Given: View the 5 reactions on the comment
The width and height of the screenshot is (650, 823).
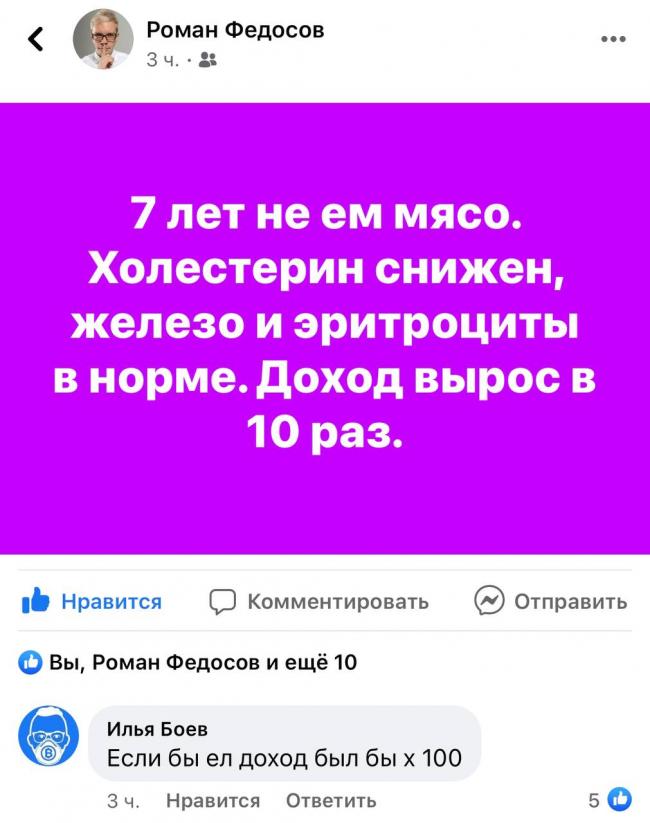Looking at the screenshot, I should point(609,799).
